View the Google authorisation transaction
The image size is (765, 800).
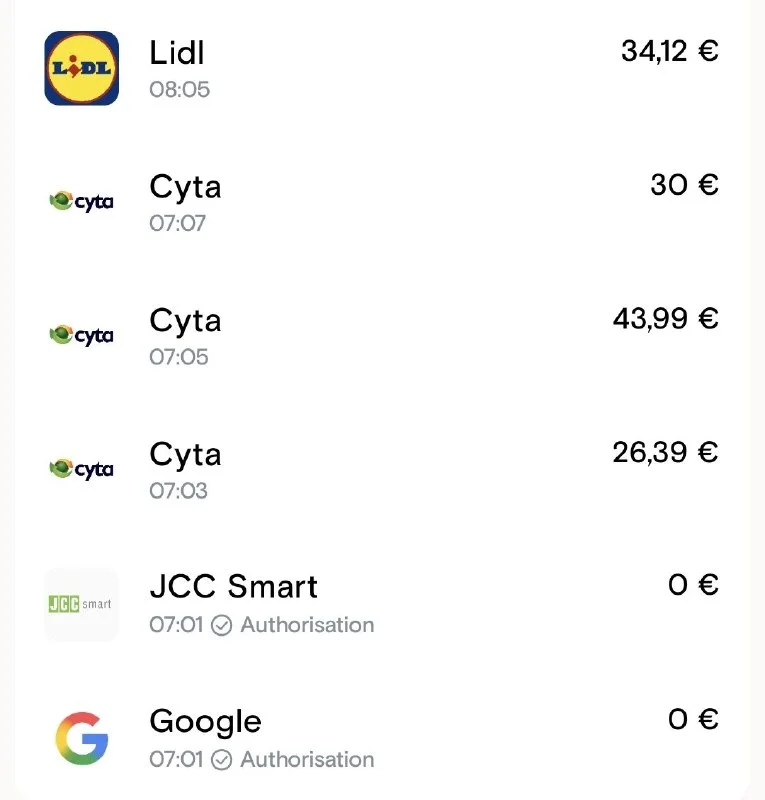pyautogui.click(x=380, y=738)
